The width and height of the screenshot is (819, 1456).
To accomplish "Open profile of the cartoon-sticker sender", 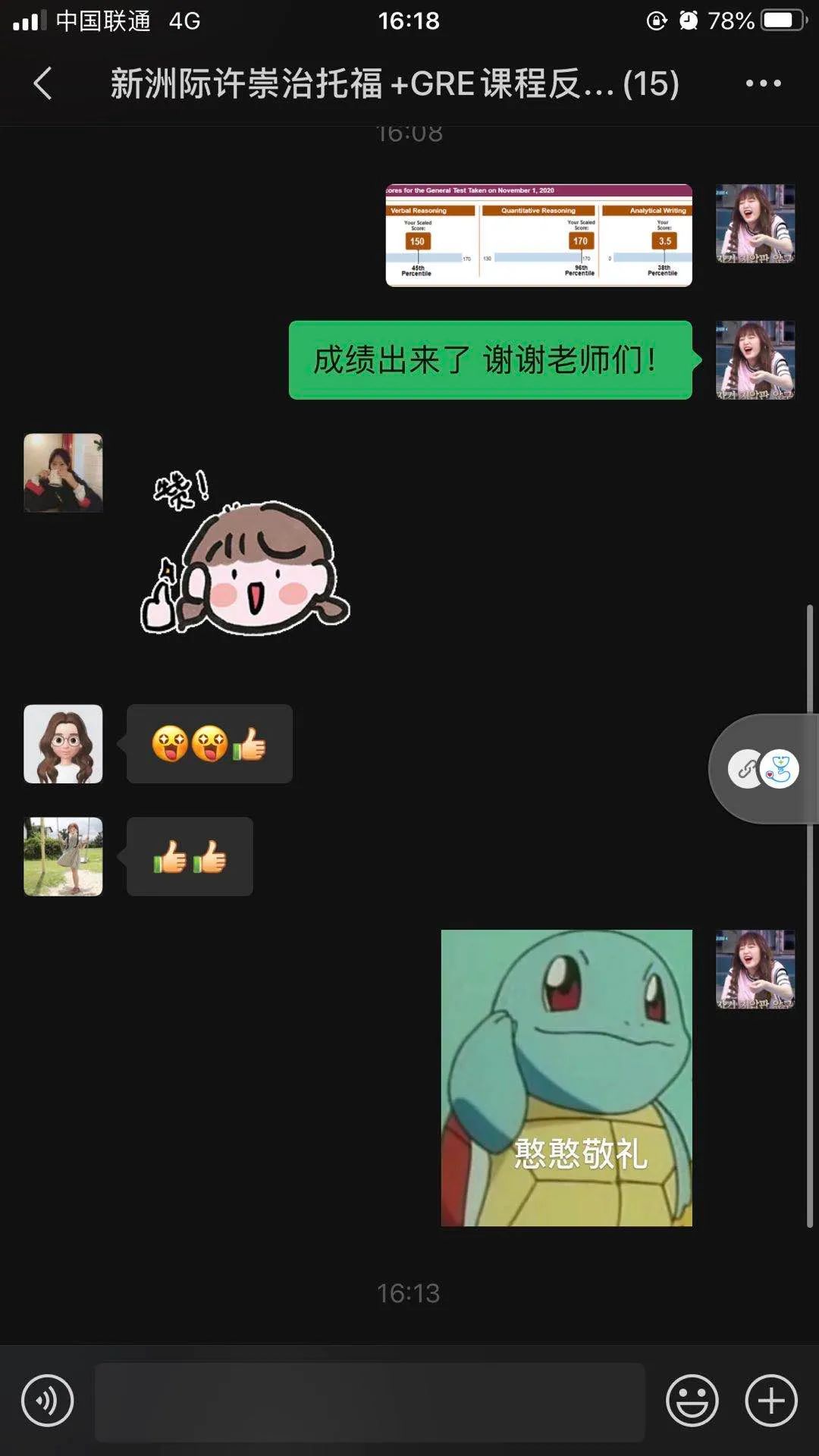I will click(63, 472).
